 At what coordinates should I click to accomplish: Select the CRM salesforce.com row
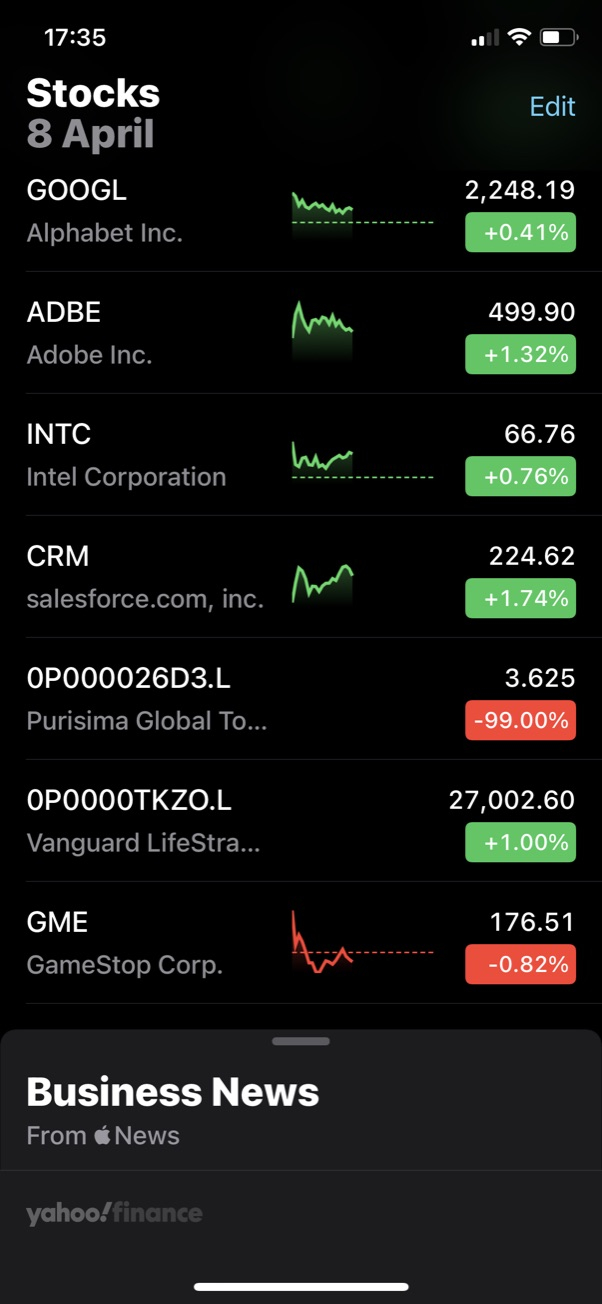point(150,577)
